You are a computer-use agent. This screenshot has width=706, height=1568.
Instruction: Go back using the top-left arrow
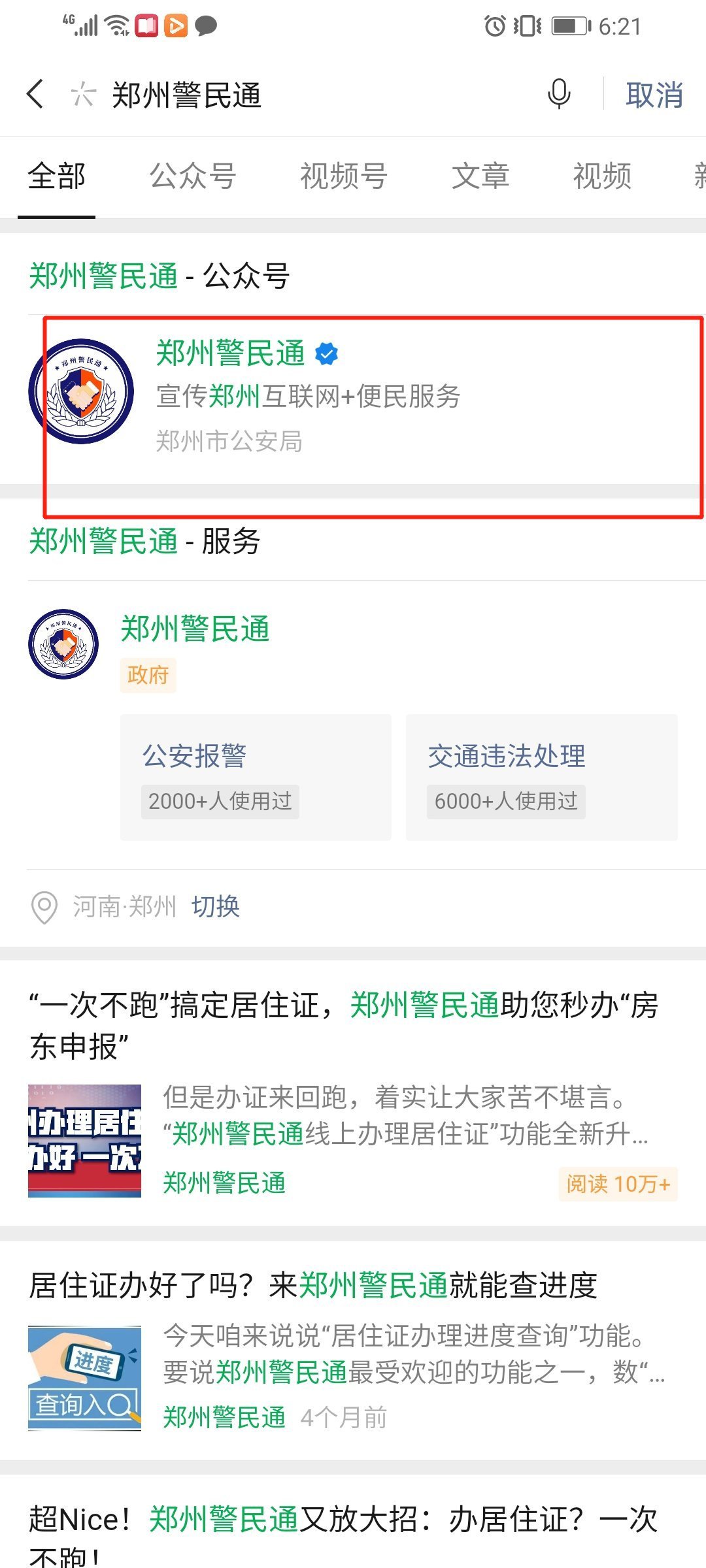tap(36, 94)
